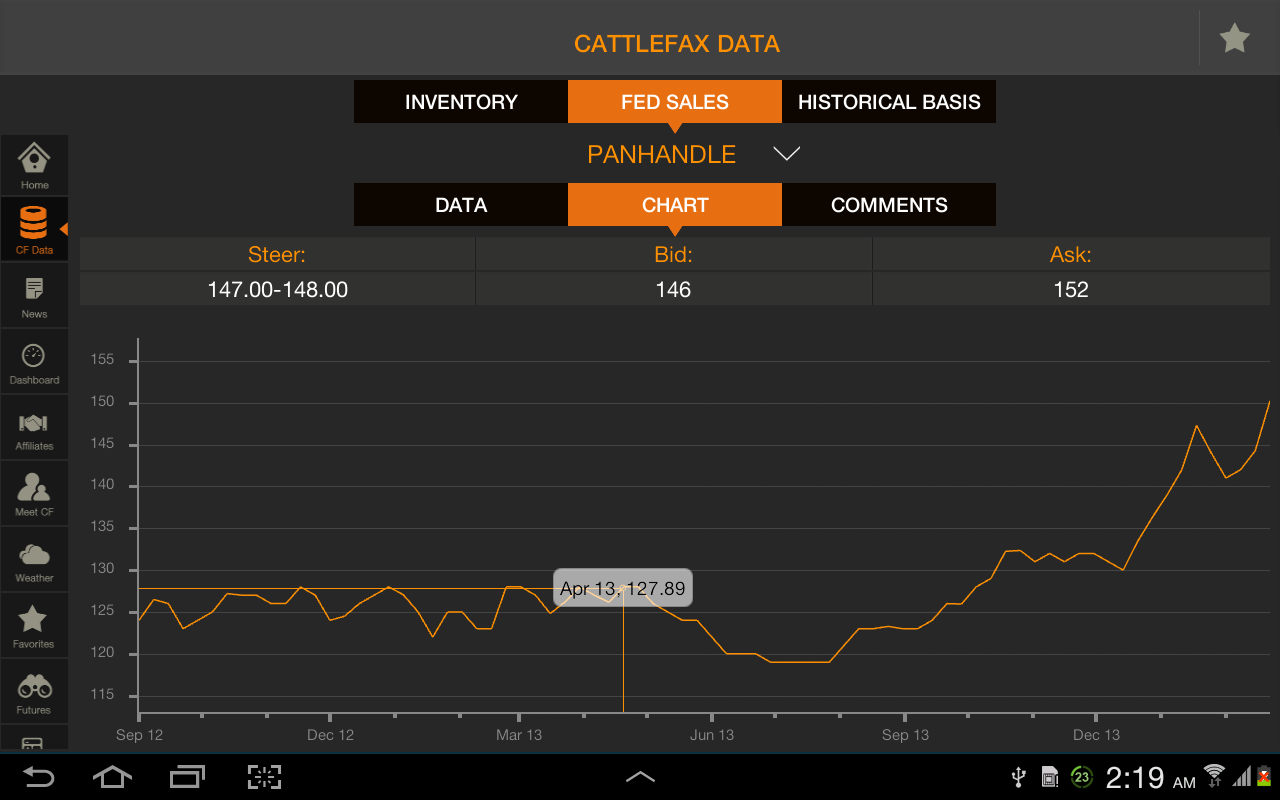1280x800 pixels.
Task: Open Favorites in the sidebar
Action: [34, 626]
